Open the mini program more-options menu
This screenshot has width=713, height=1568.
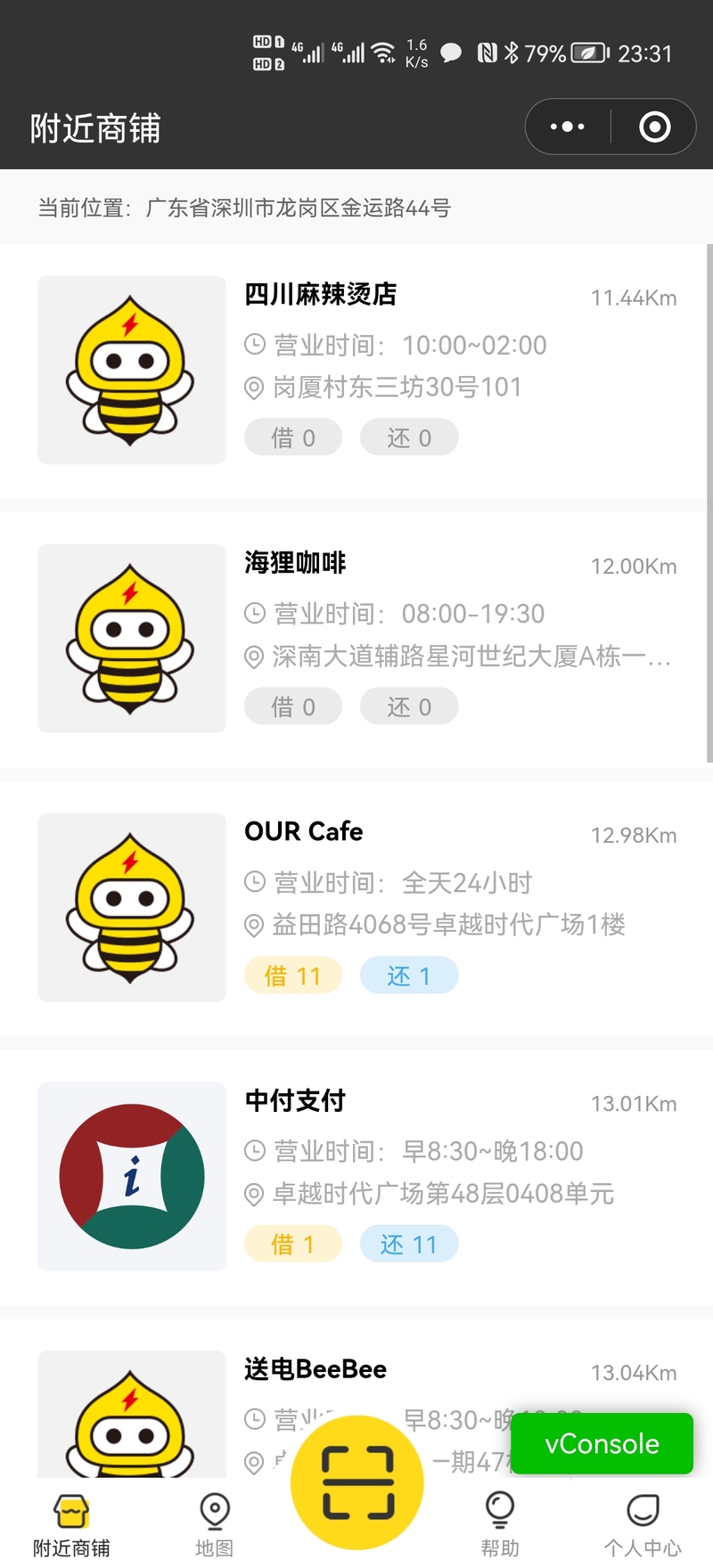tap(568, 127)
